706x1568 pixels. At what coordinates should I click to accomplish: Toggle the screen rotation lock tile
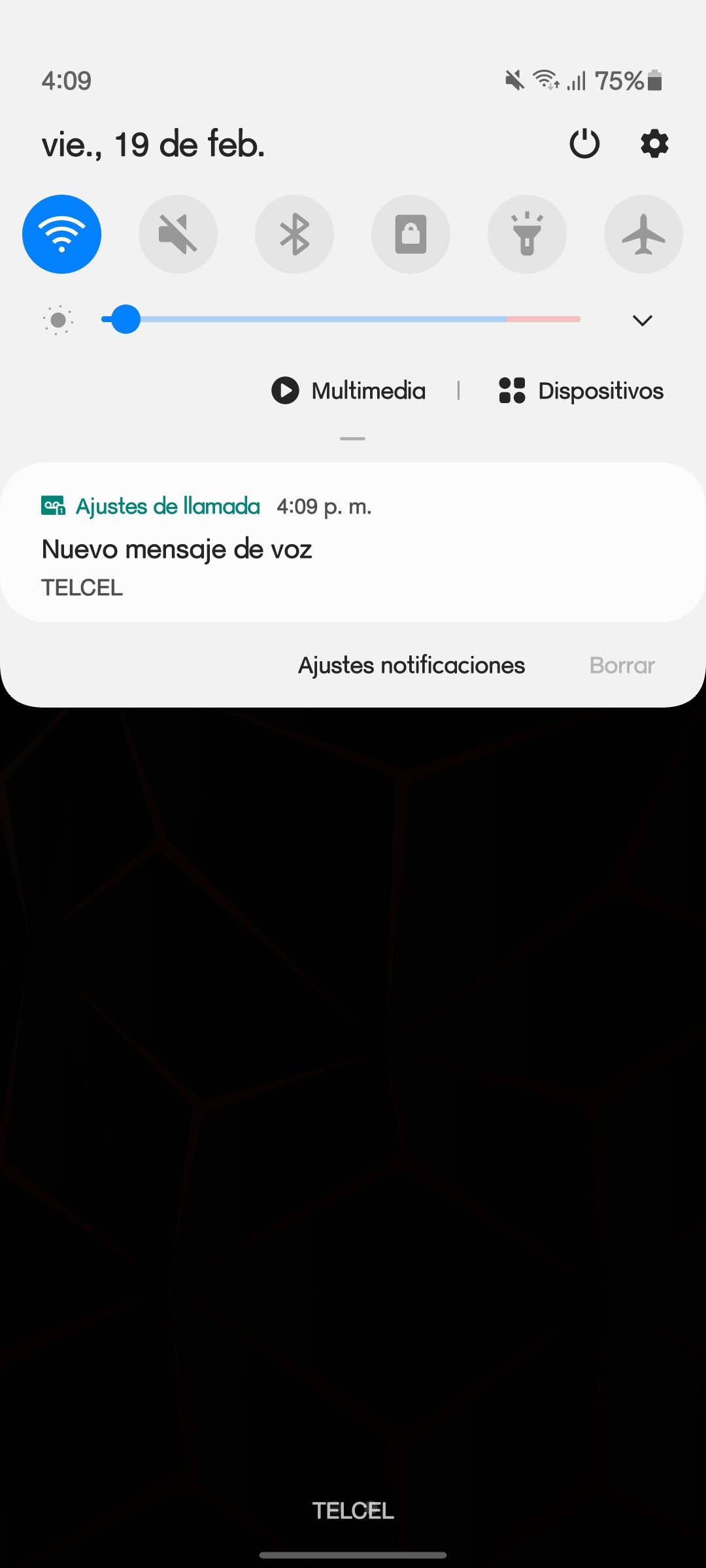[x=411, y=234]
